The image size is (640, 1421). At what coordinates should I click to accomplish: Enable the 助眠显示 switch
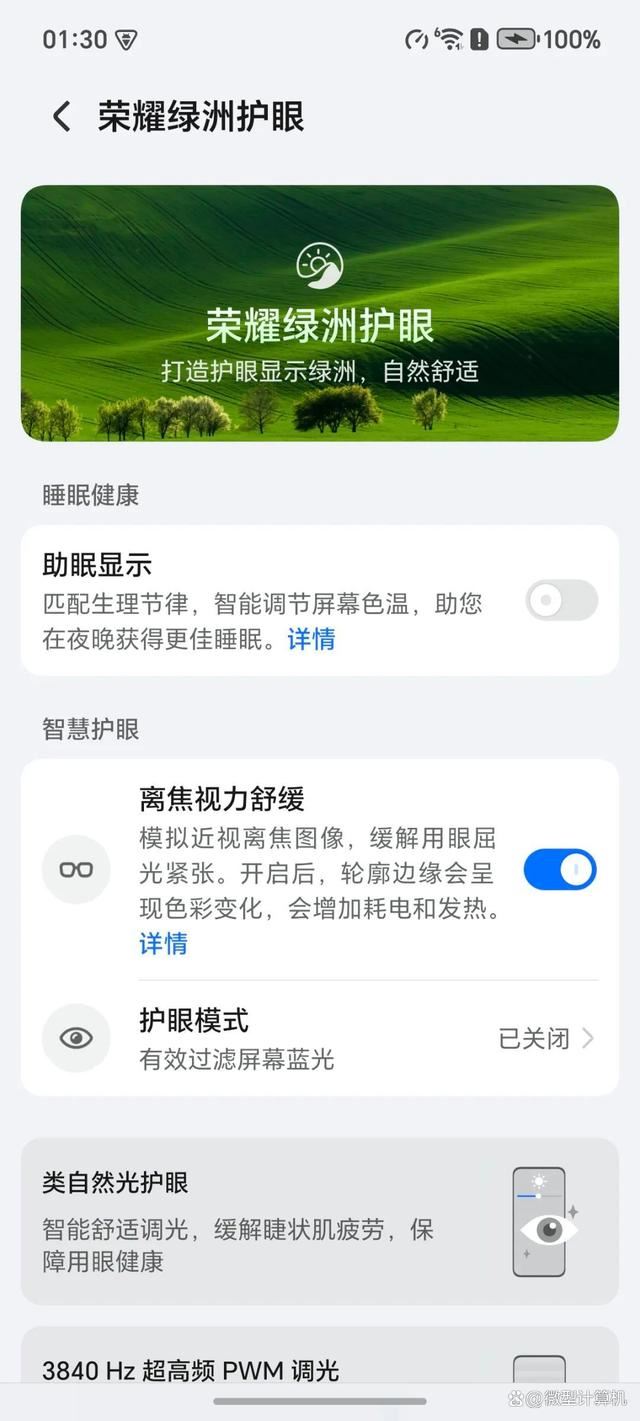[x=561, y=601]
